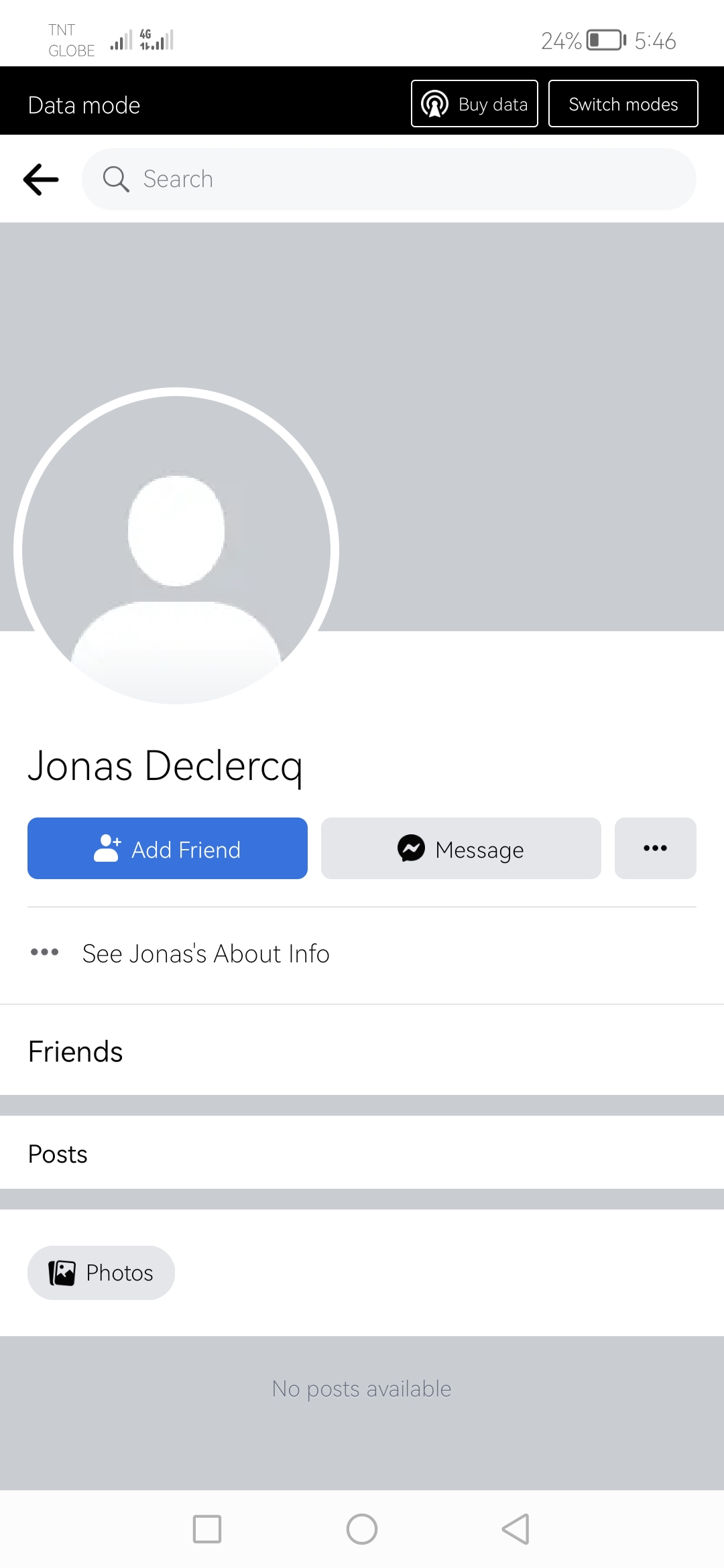Message Jonas Declercq
Screen dimensions: 724x1568
click(x=461, y=848)
